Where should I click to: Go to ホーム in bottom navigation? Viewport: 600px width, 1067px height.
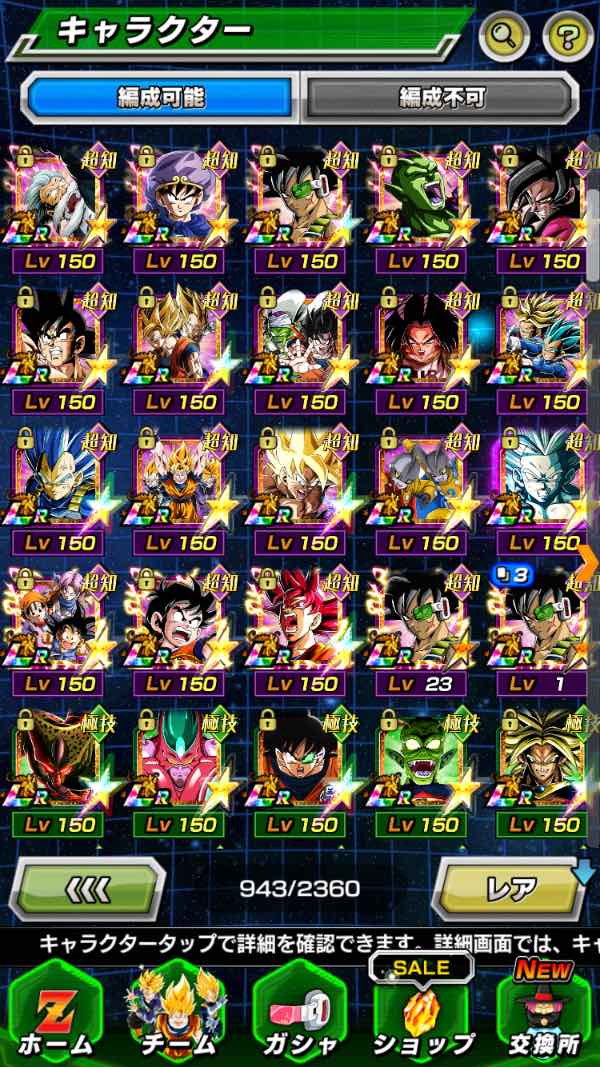click(x=56, y=1012)
